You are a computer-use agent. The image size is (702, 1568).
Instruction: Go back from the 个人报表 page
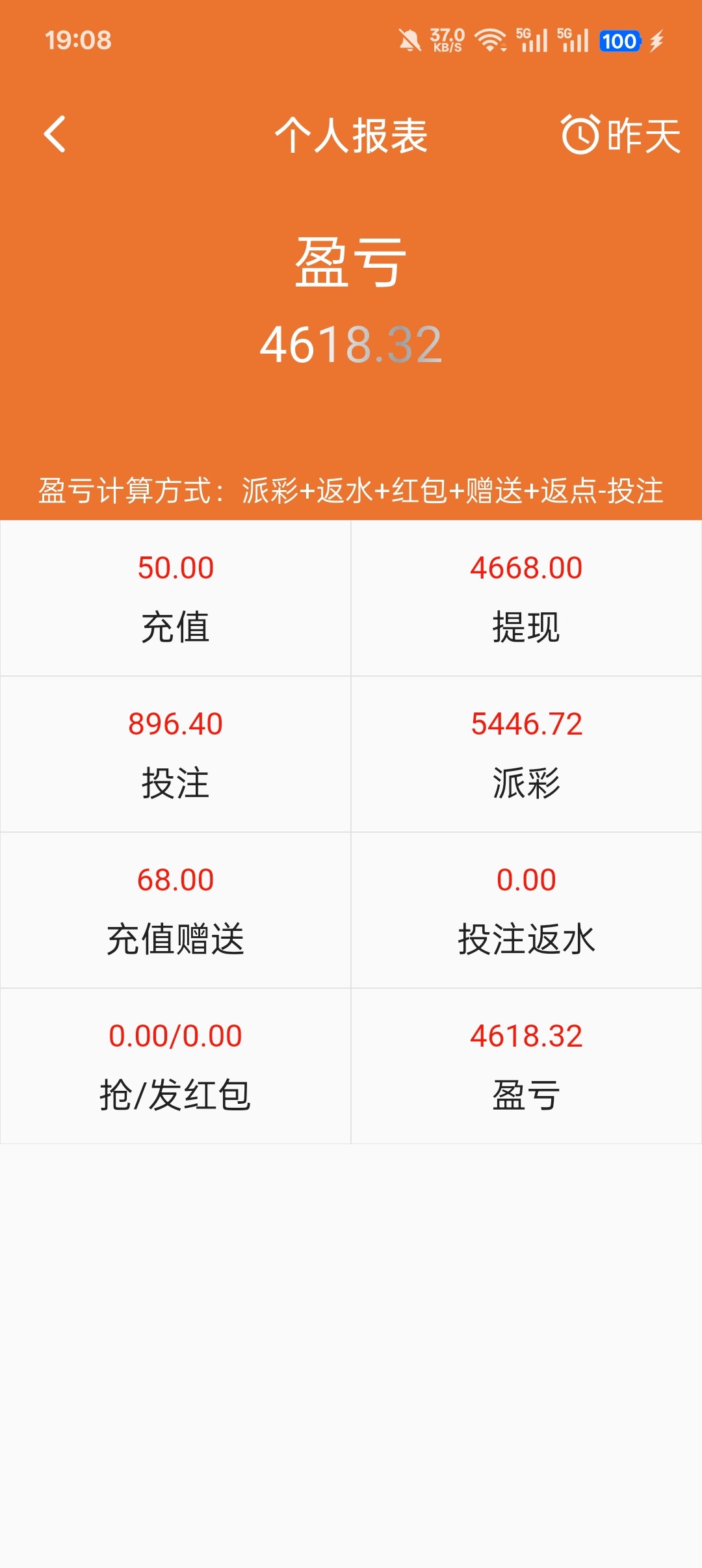pyautogui.click(x=55, y=135)
